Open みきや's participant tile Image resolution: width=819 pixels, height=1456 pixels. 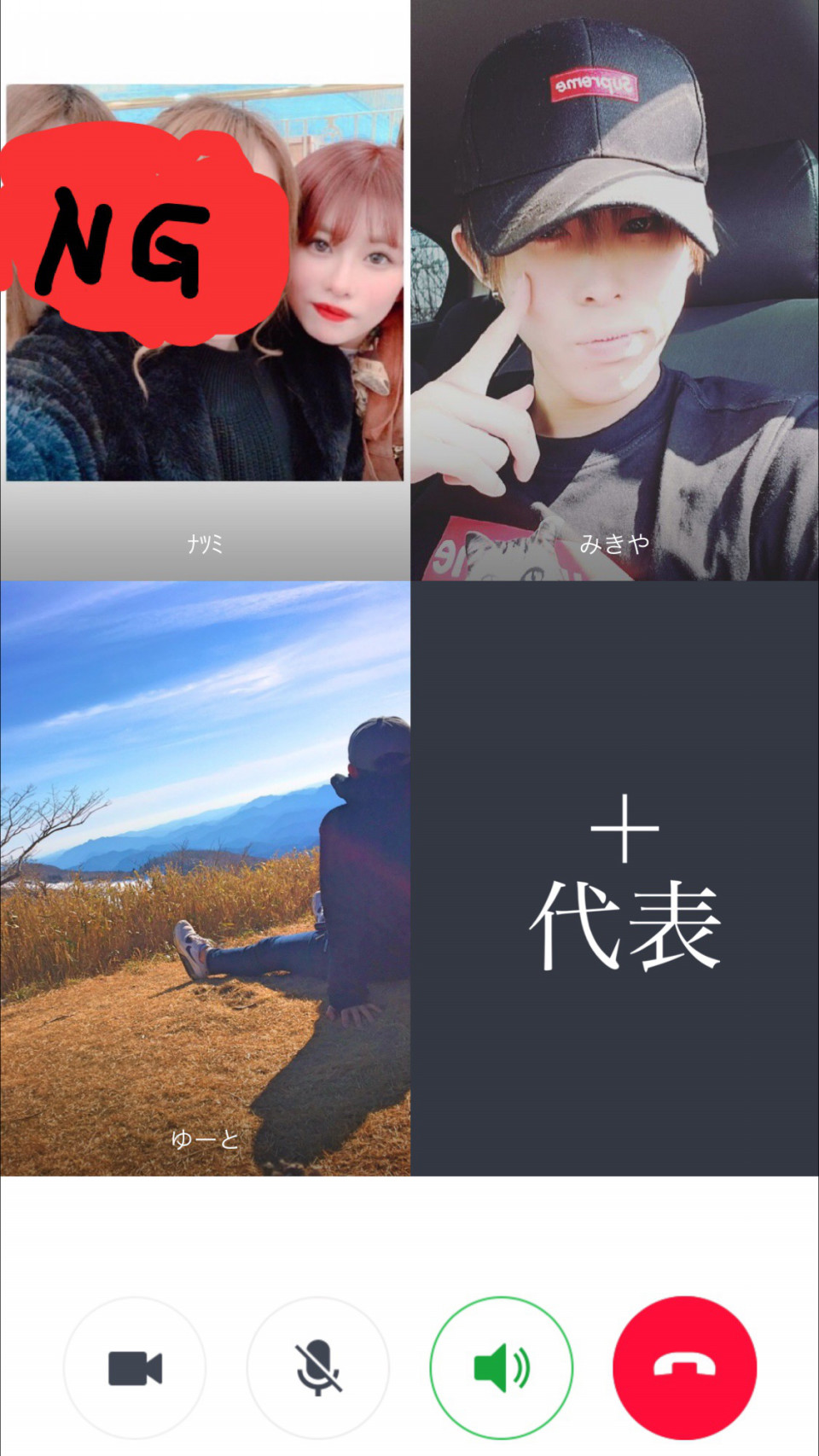coord(614,290)
